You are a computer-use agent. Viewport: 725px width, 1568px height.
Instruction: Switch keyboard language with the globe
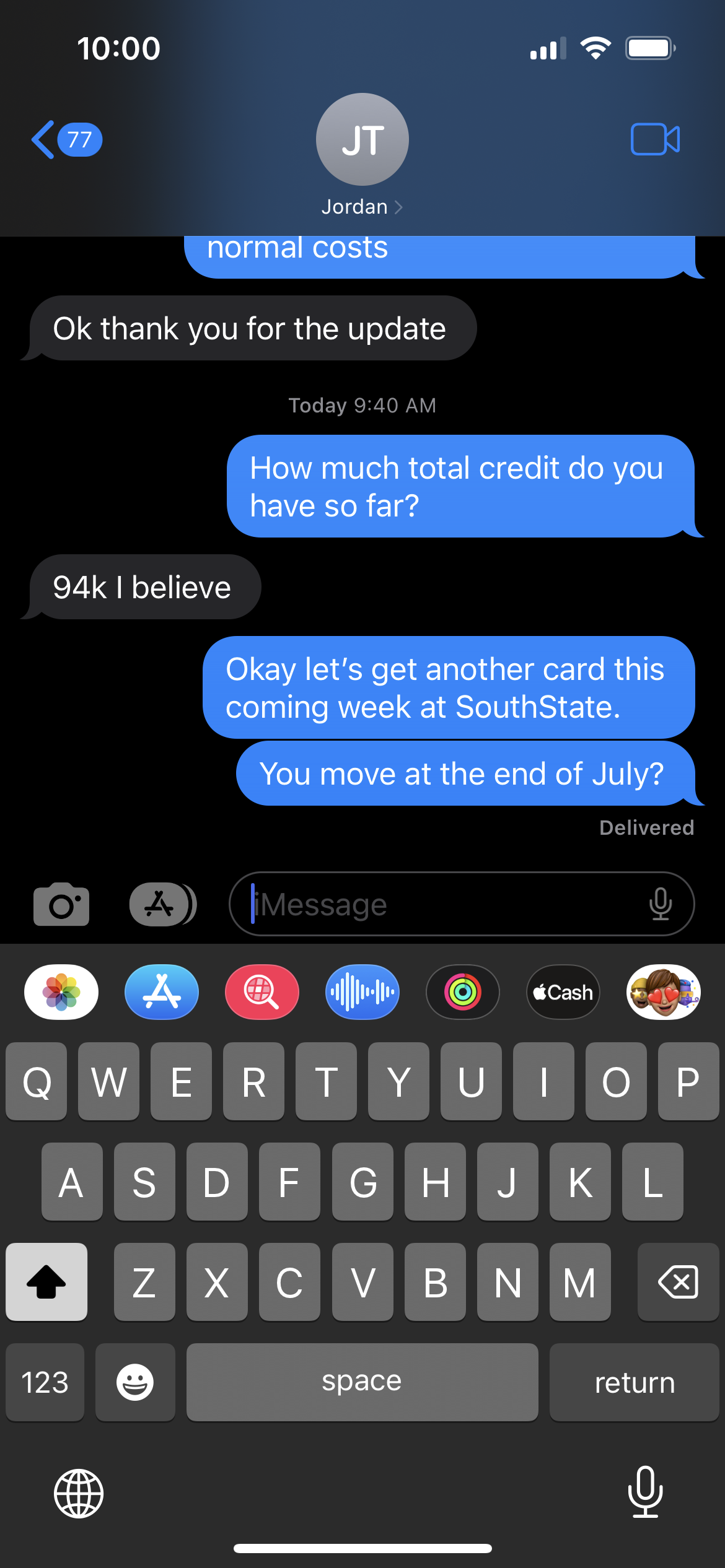pos(79,1493)
